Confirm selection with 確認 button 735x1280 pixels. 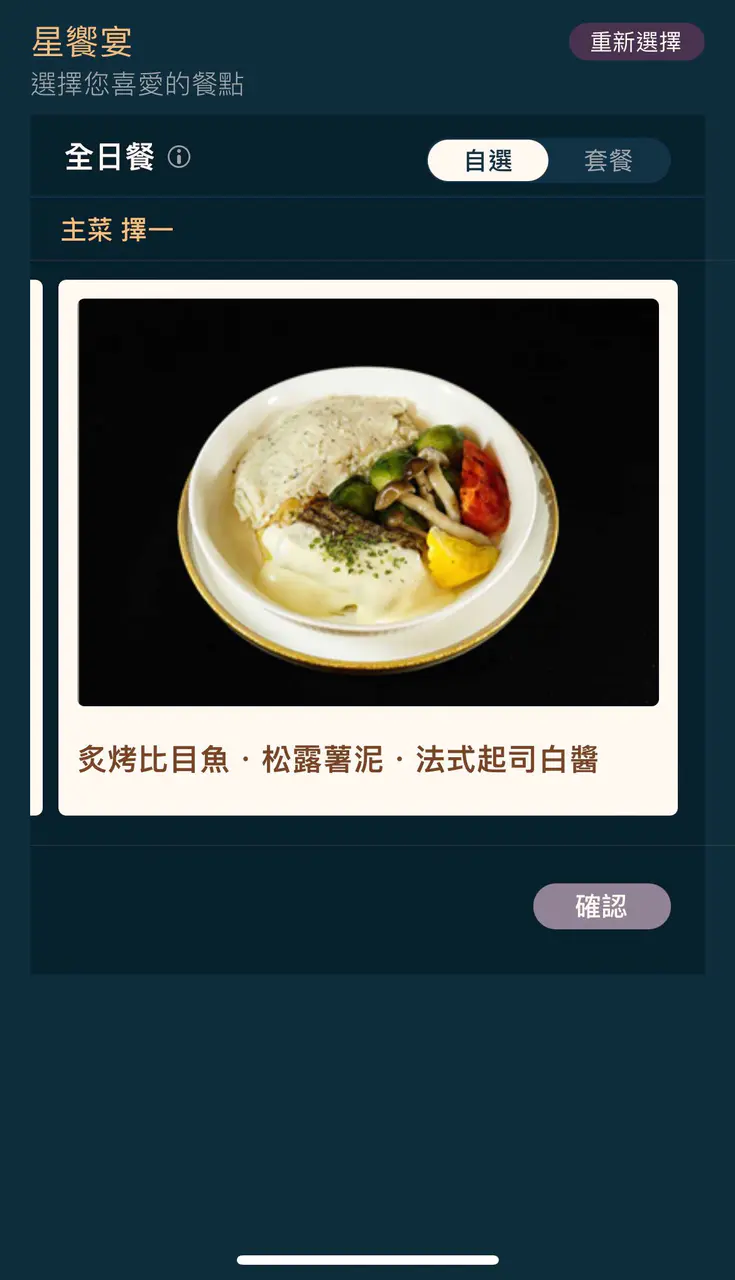(x=601, y=906)
